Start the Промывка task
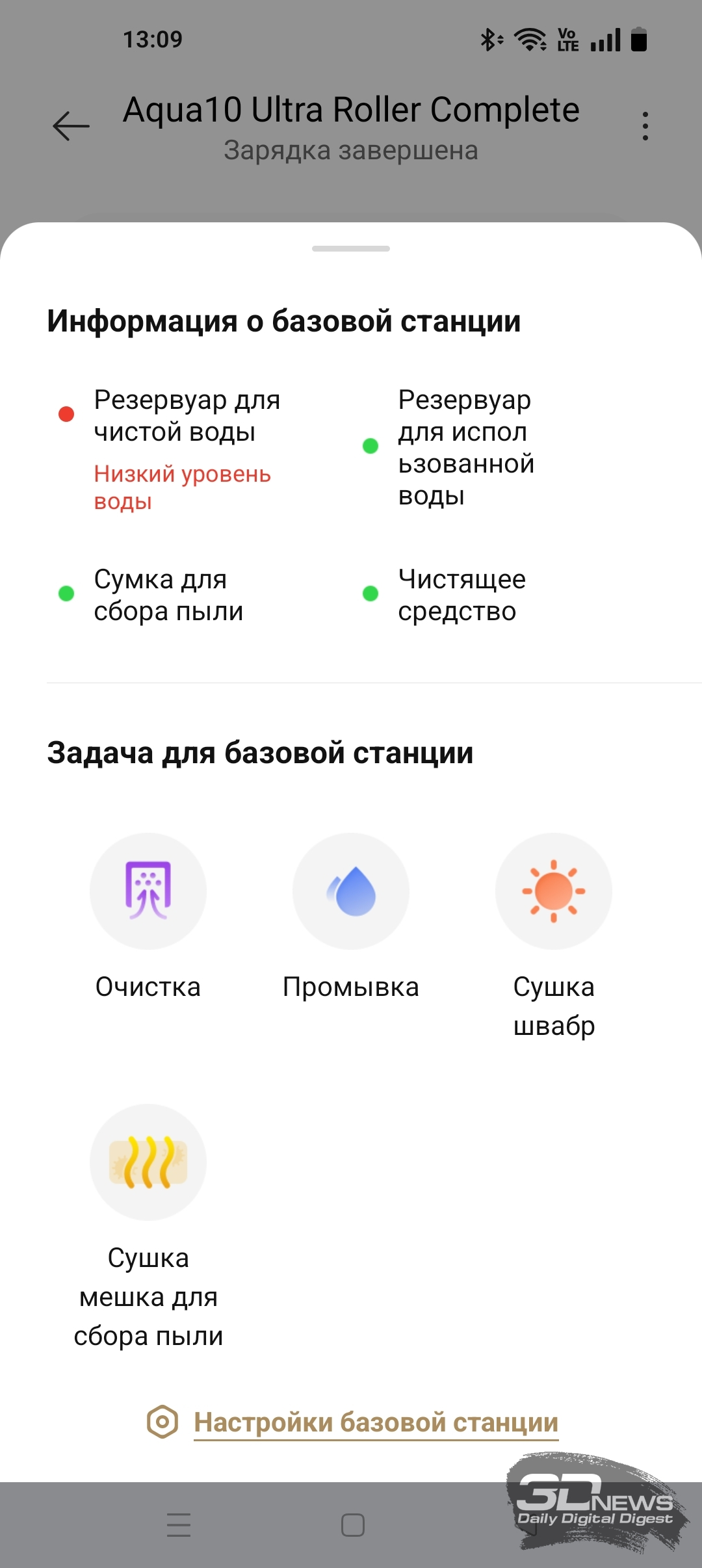This screenshot has height=1568, width=702. click(351, 891)
